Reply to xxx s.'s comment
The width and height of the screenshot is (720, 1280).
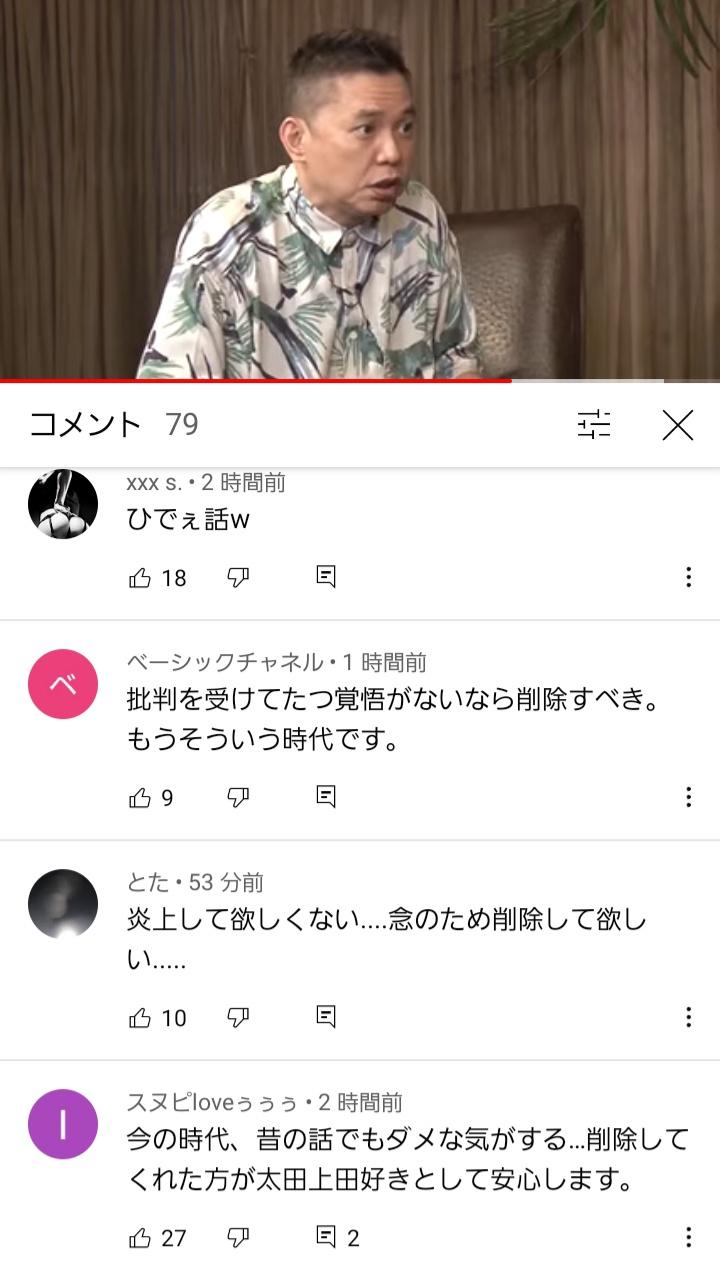(x=326, y=577)
